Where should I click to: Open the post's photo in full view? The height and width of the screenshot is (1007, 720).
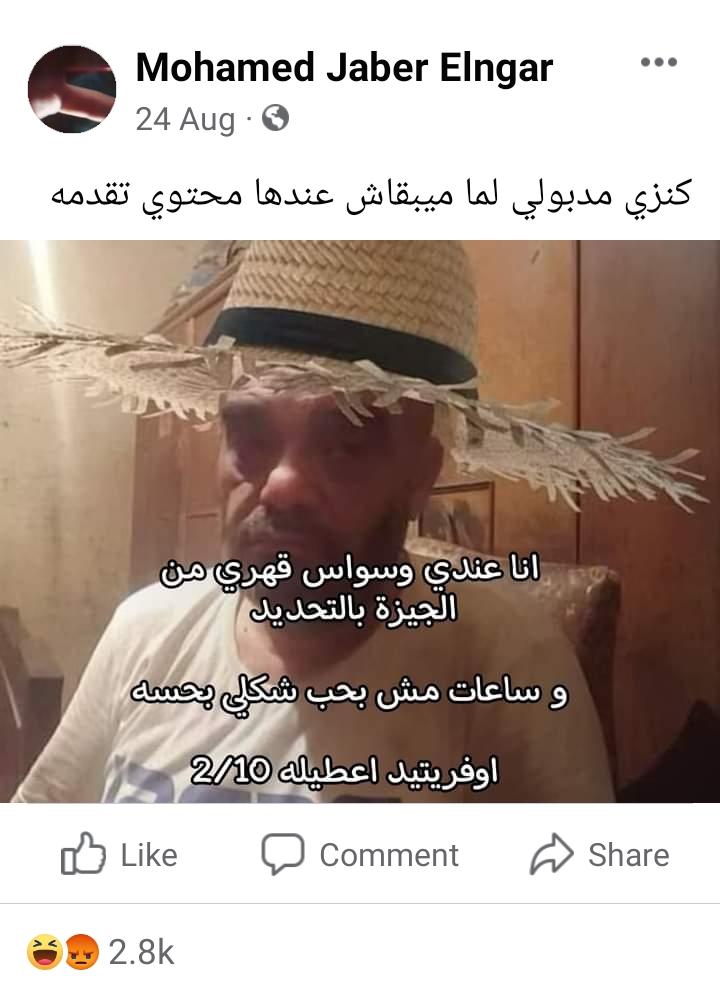pyautogui.click(x=360, y=520)
